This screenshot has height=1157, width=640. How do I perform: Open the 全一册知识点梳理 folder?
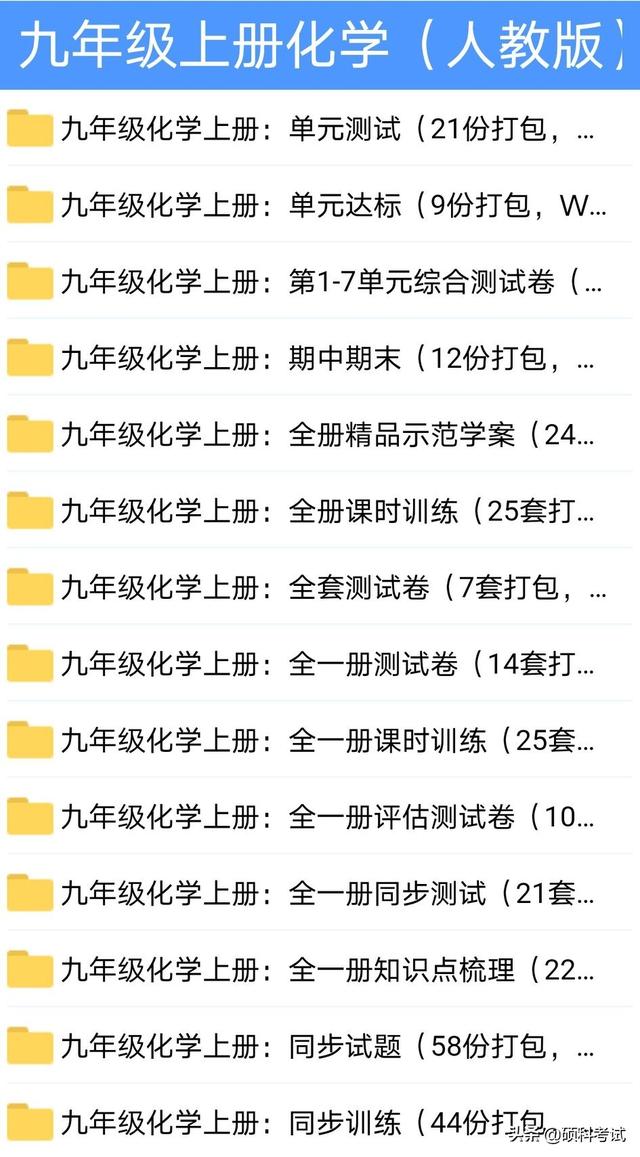[320, 970]
